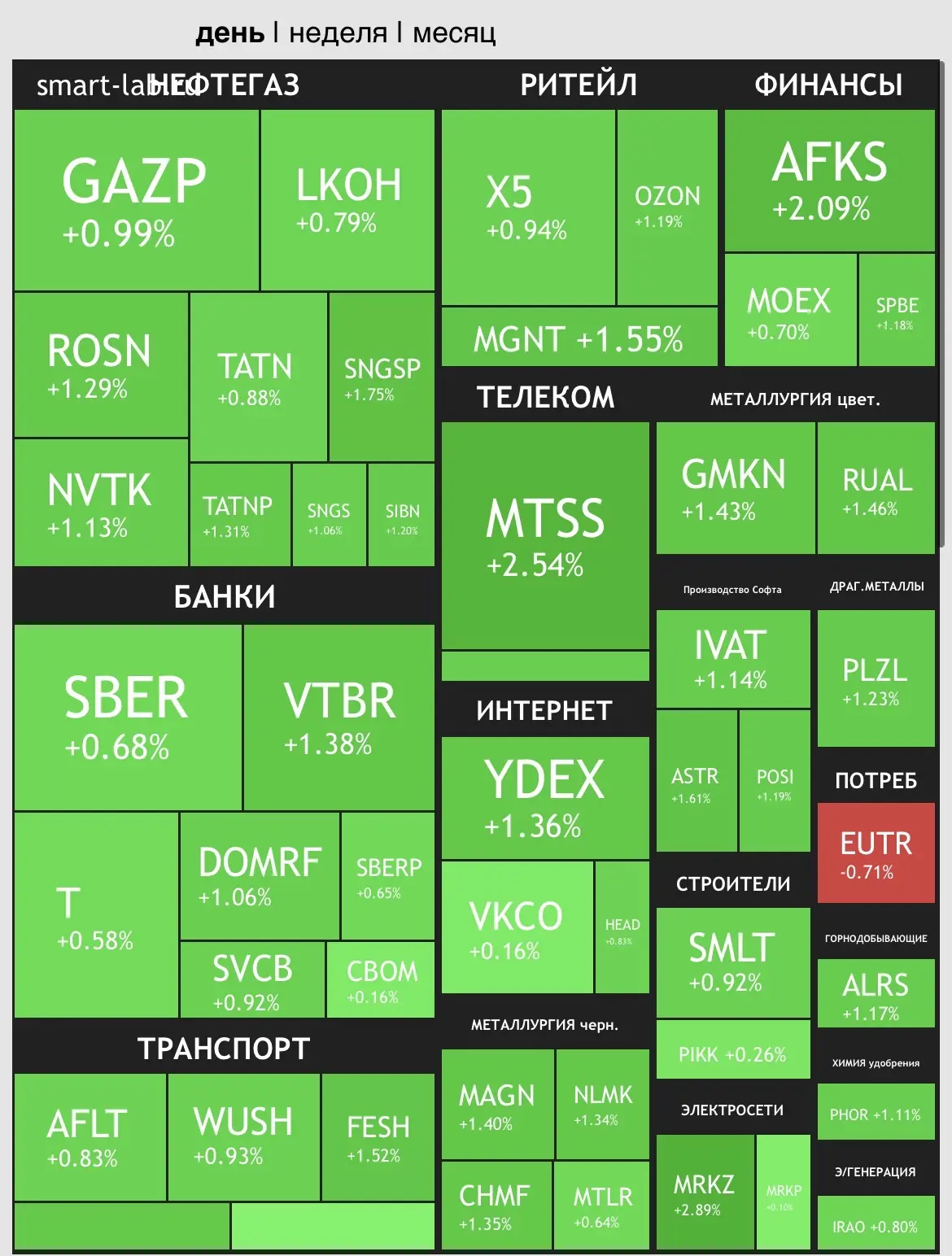
Task: Open the VKCO tile
Action: tap(517, 927)
